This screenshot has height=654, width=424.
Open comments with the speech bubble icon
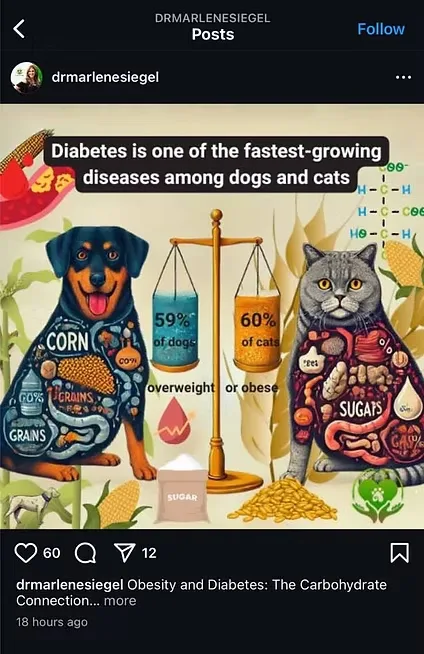tap(85, 553)
